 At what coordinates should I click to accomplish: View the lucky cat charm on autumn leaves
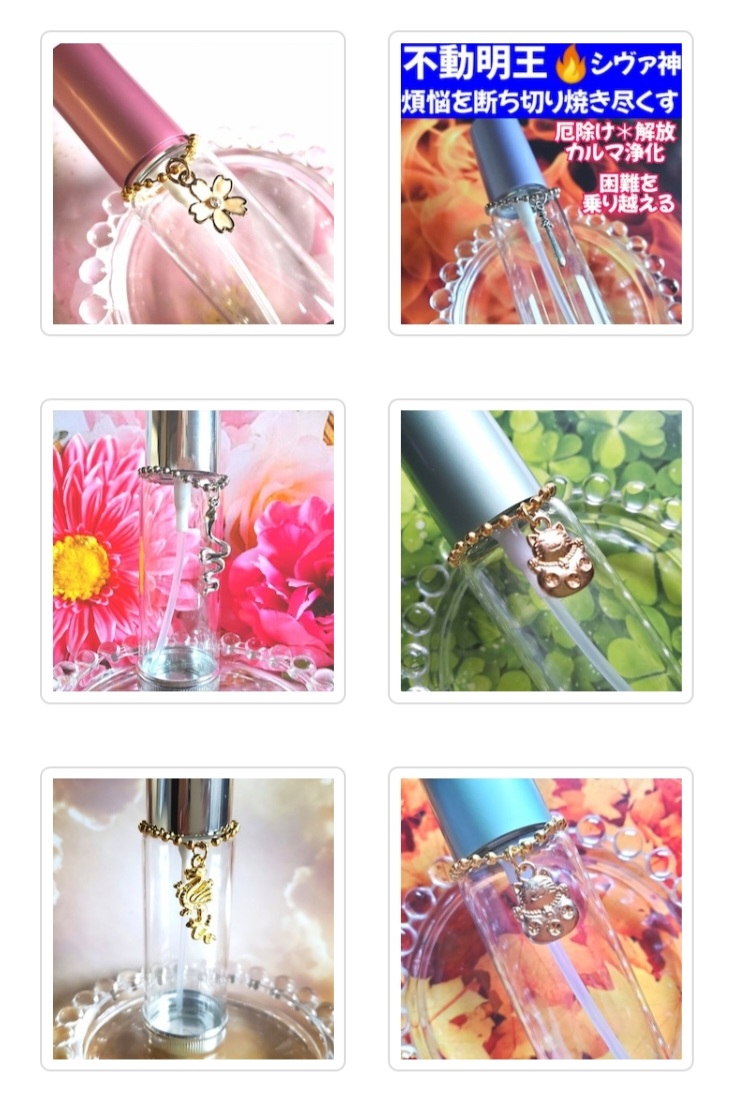(x=541, y=919)
